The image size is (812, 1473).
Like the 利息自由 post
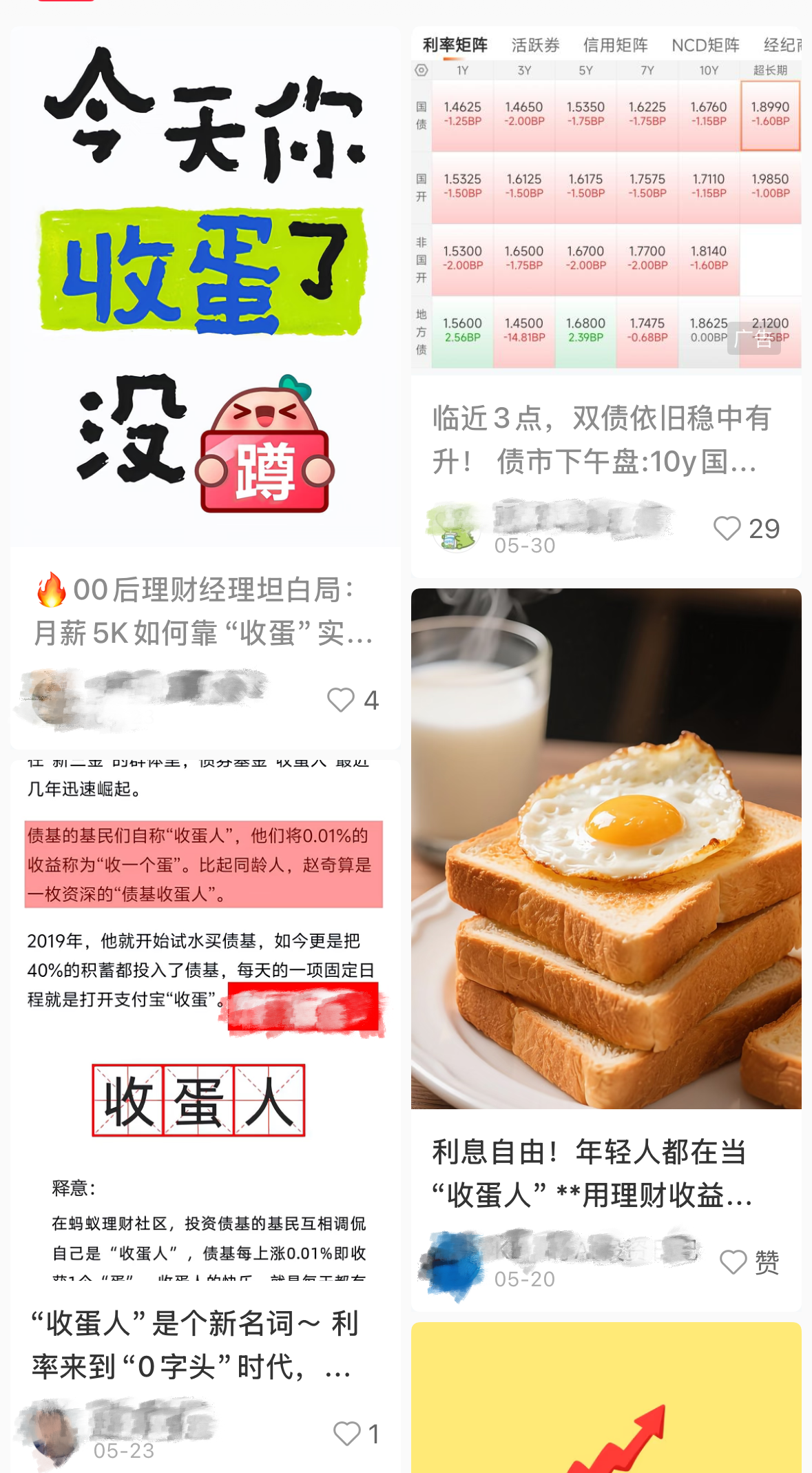[x=733, y=1262]
